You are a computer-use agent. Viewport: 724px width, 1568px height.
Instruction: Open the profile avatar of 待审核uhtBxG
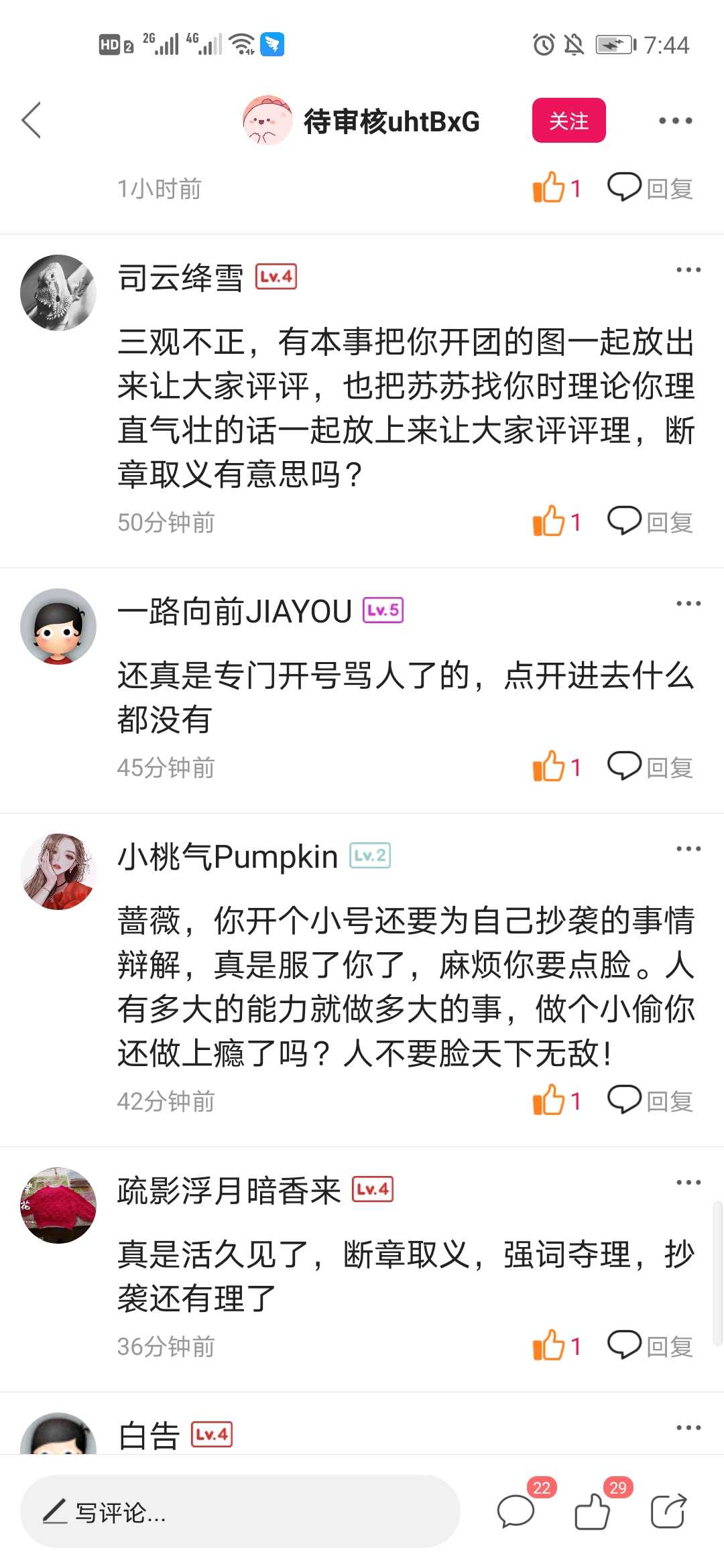point(267,121)
